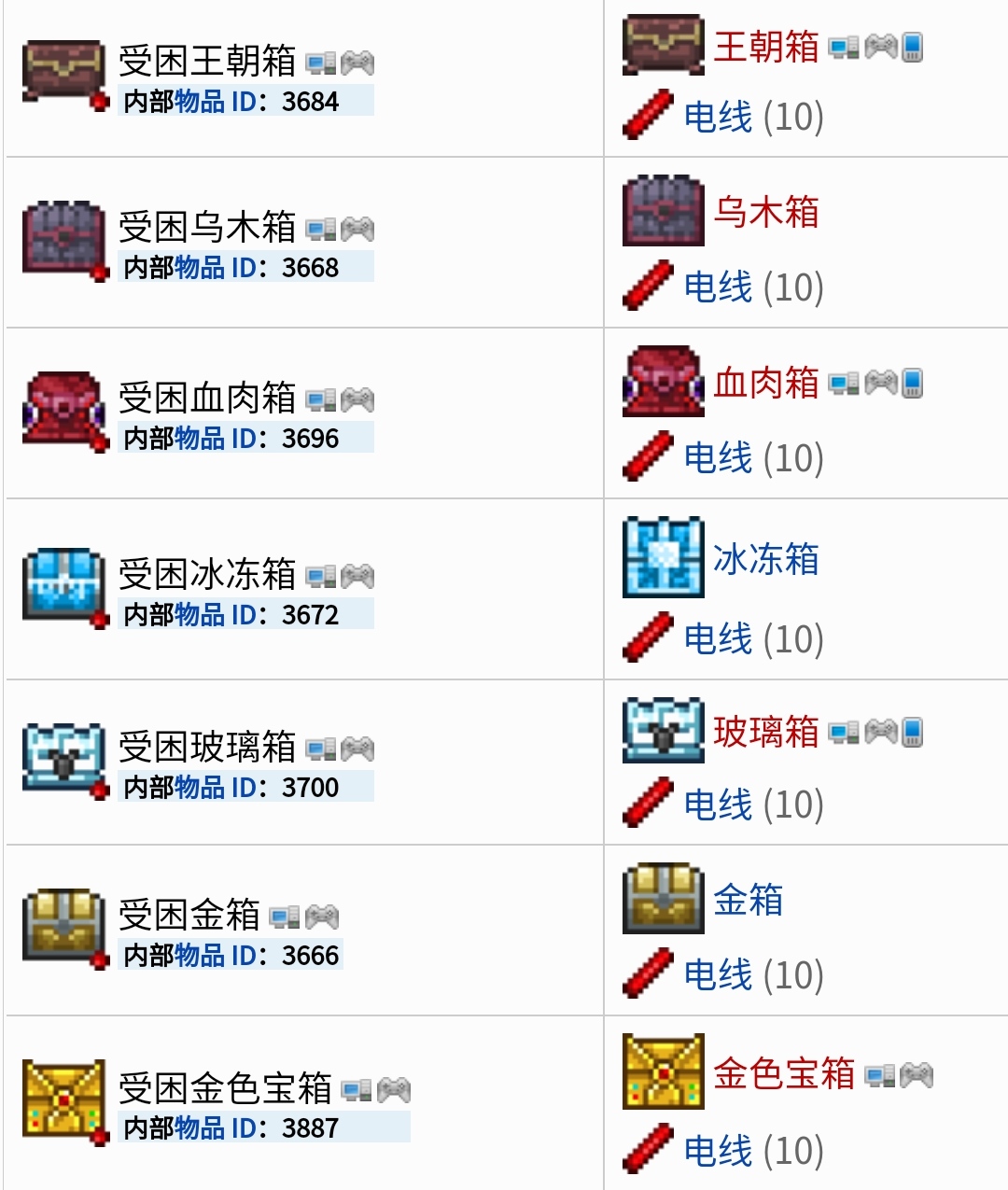The image size is (1008, 1190).
Task: Open the 乌木箱 link
Action: pos(765,213)
